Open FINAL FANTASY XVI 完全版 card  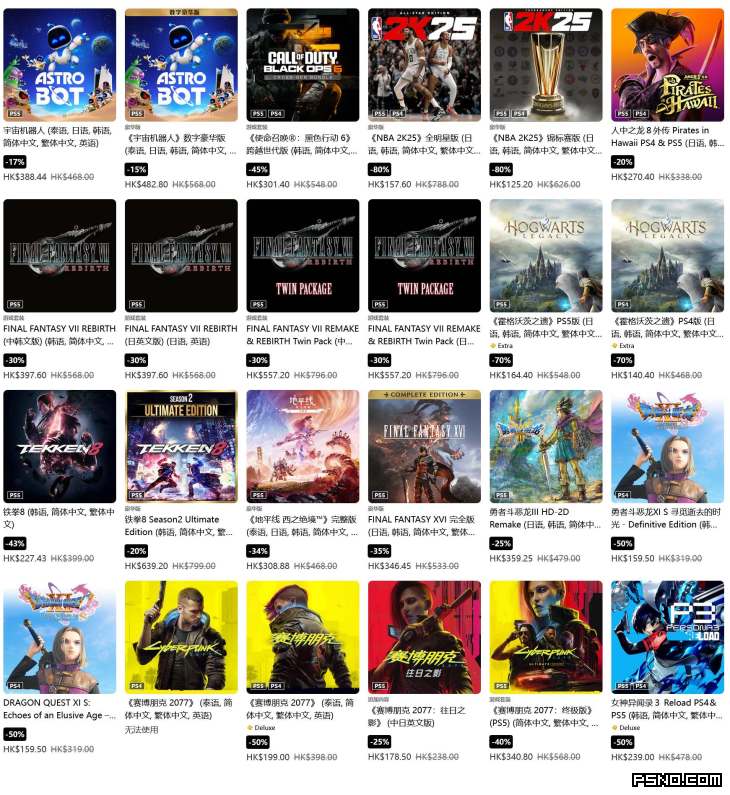pyautogui.click(x=424, y=447)
